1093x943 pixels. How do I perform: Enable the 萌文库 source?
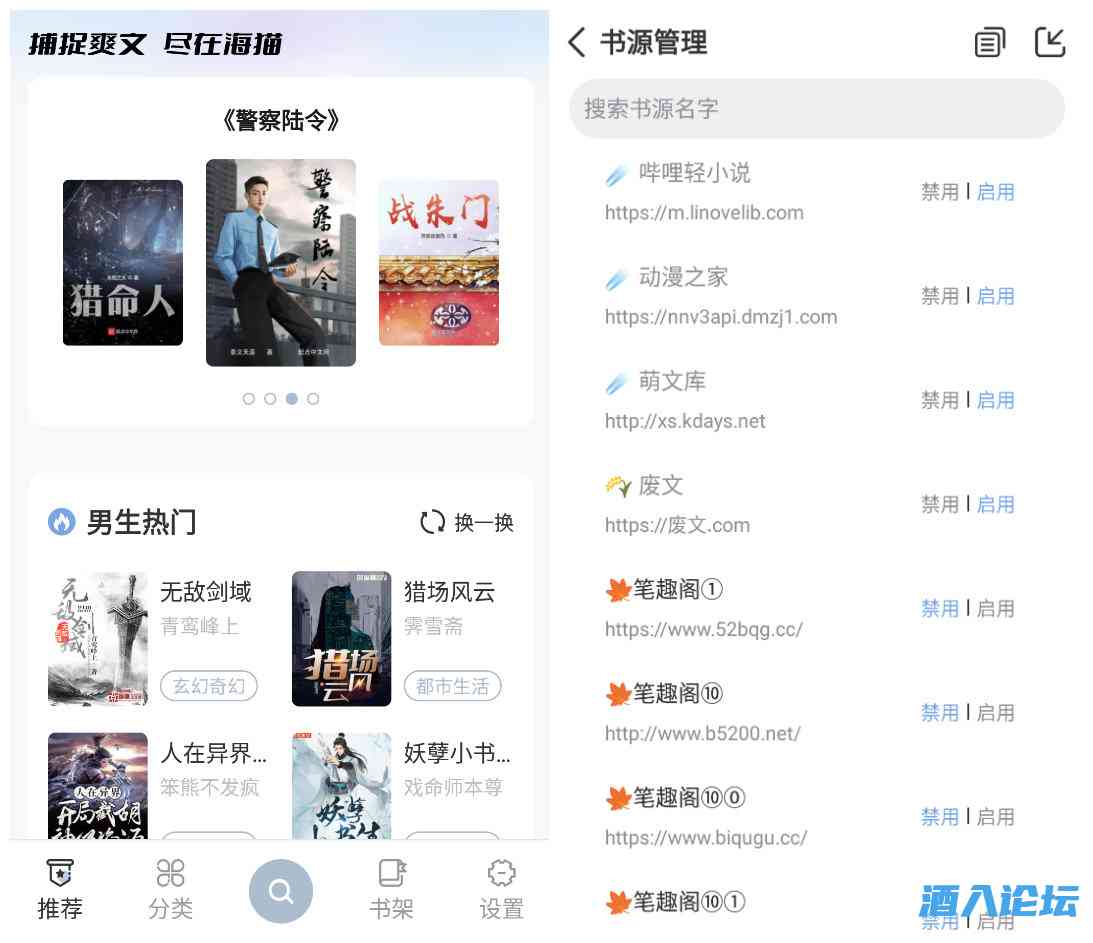995,400
